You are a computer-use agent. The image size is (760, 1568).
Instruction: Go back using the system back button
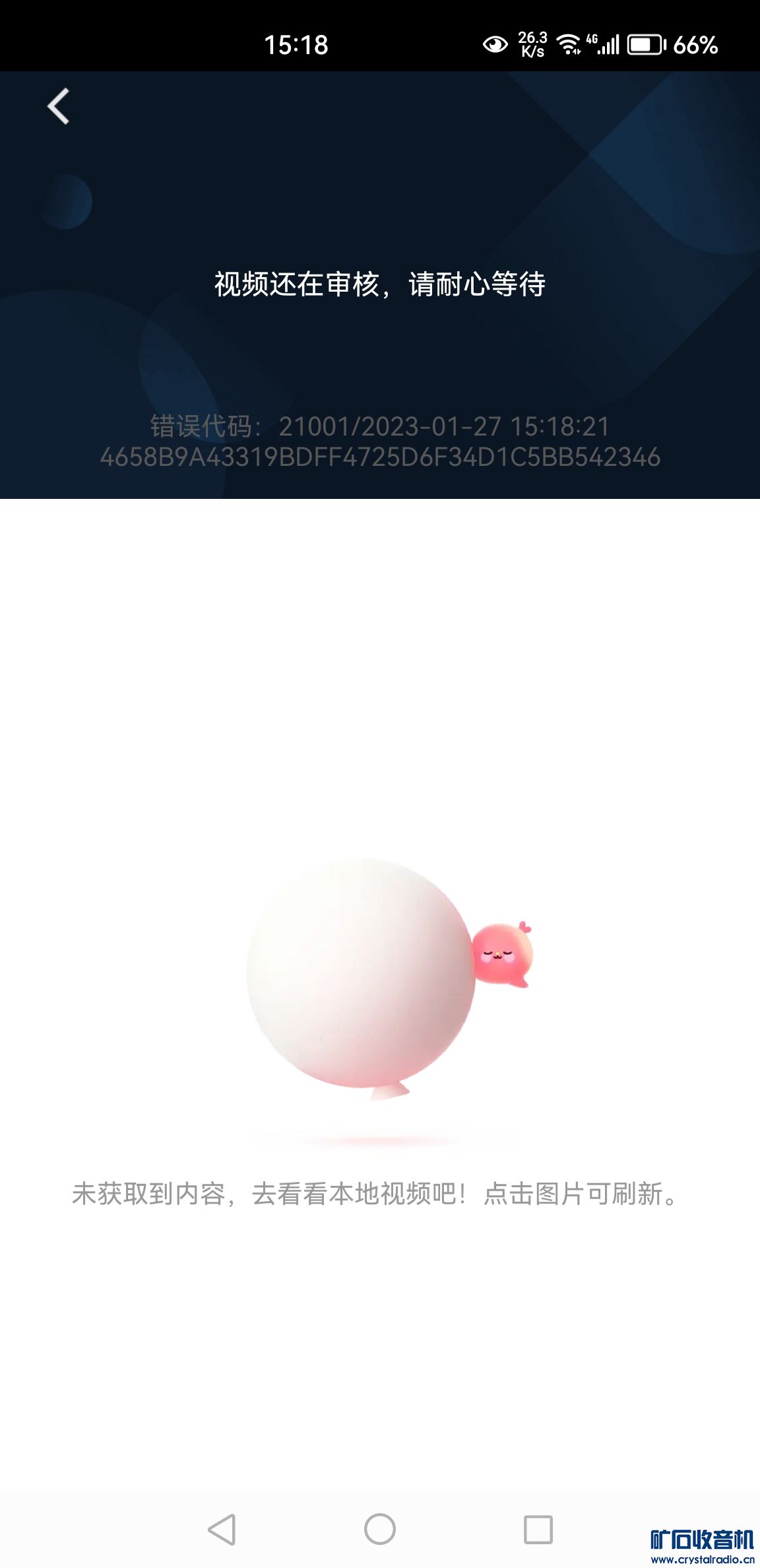click(x=222, y=1529)
